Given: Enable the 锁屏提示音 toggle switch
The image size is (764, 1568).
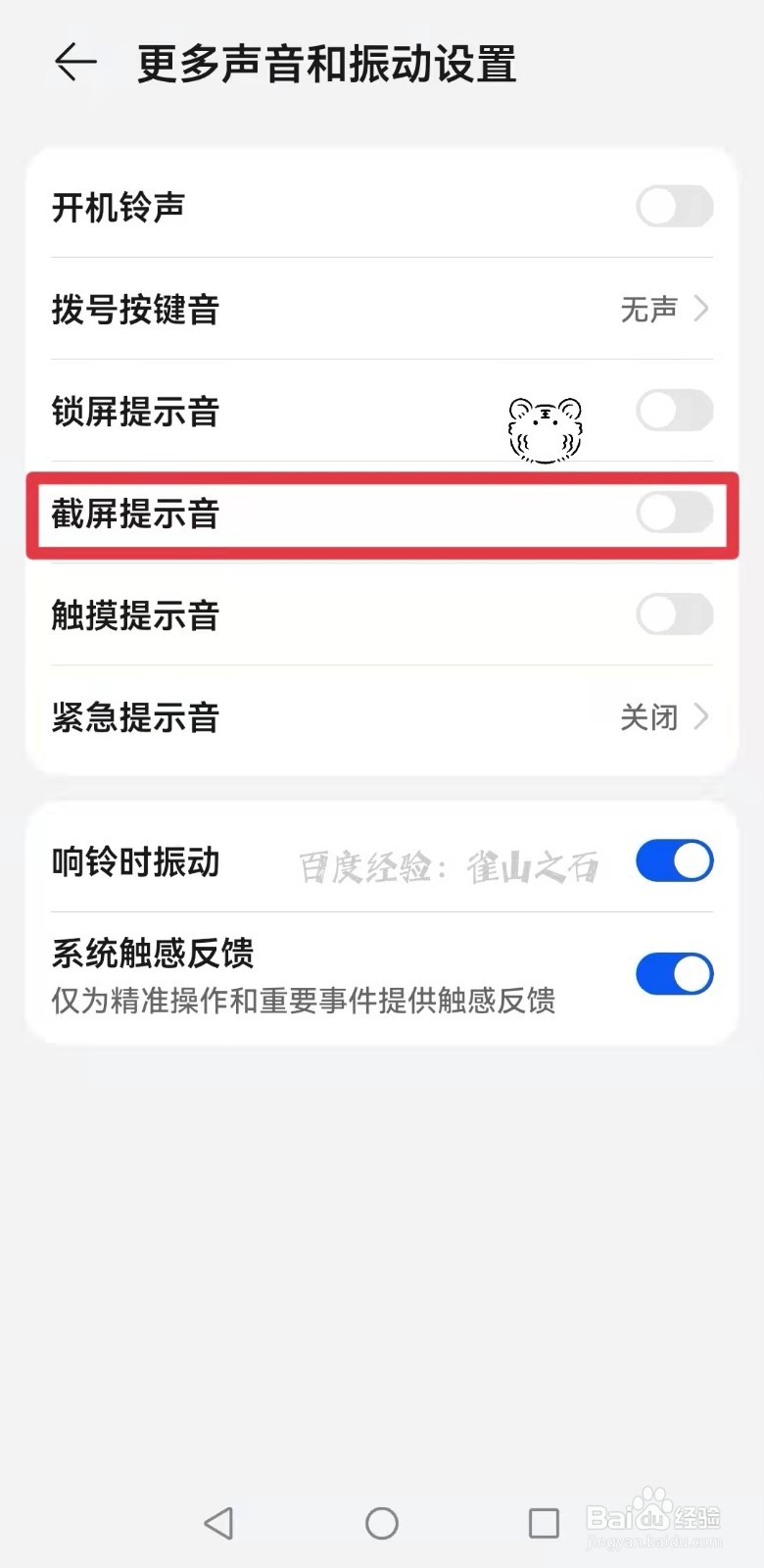Looking at the screenshot, I should 674,412.
